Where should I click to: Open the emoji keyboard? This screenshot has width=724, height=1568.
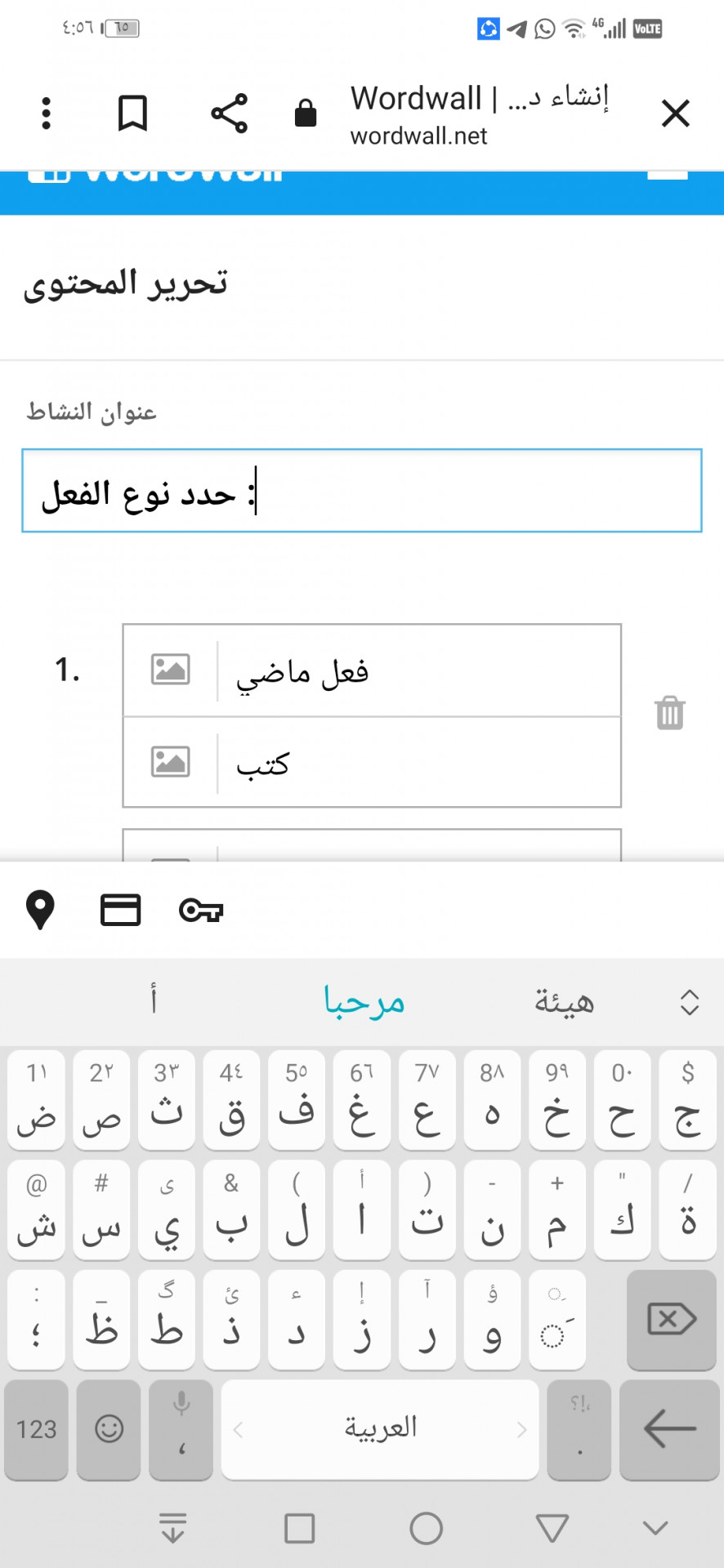[x=109, y=1429]
